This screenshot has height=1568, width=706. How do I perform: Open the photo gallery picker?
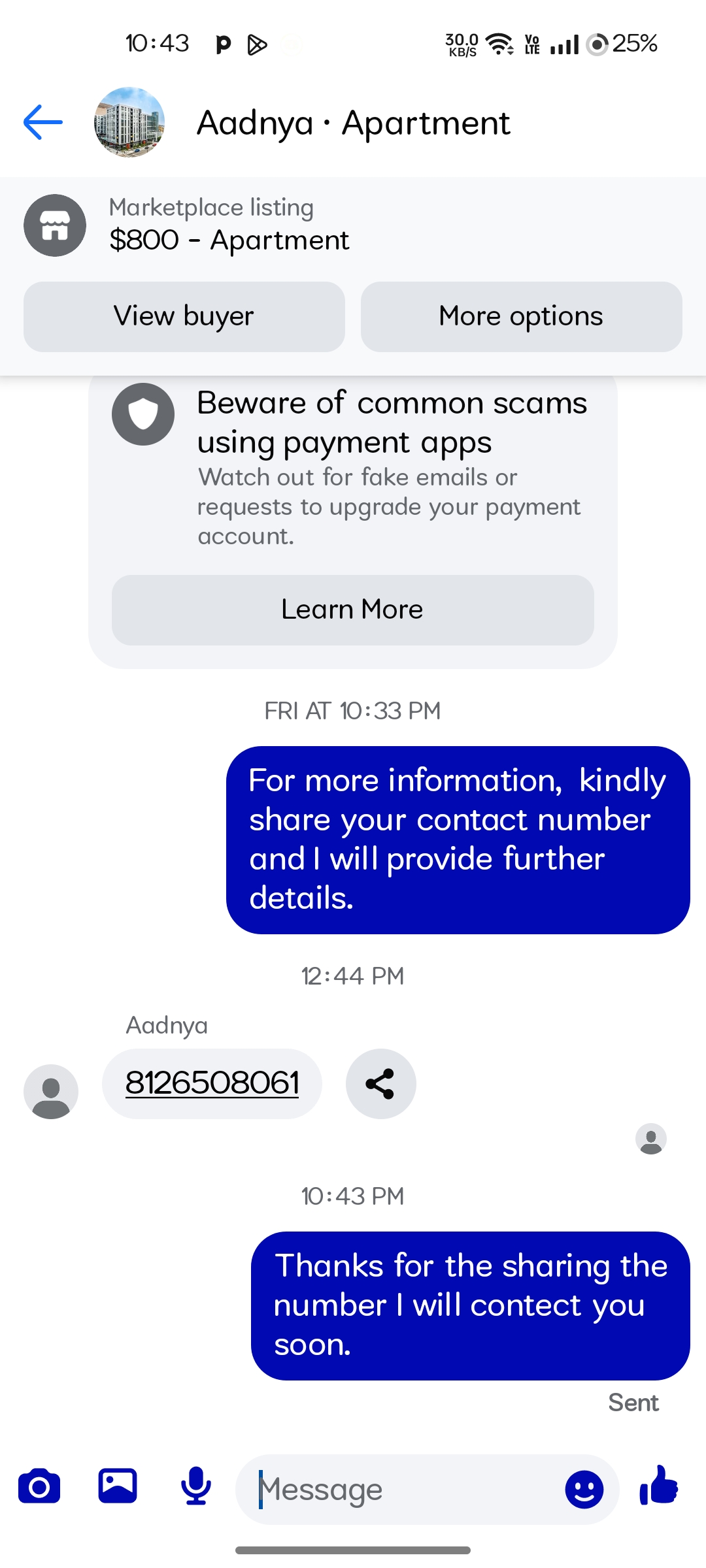[118, 1486]
